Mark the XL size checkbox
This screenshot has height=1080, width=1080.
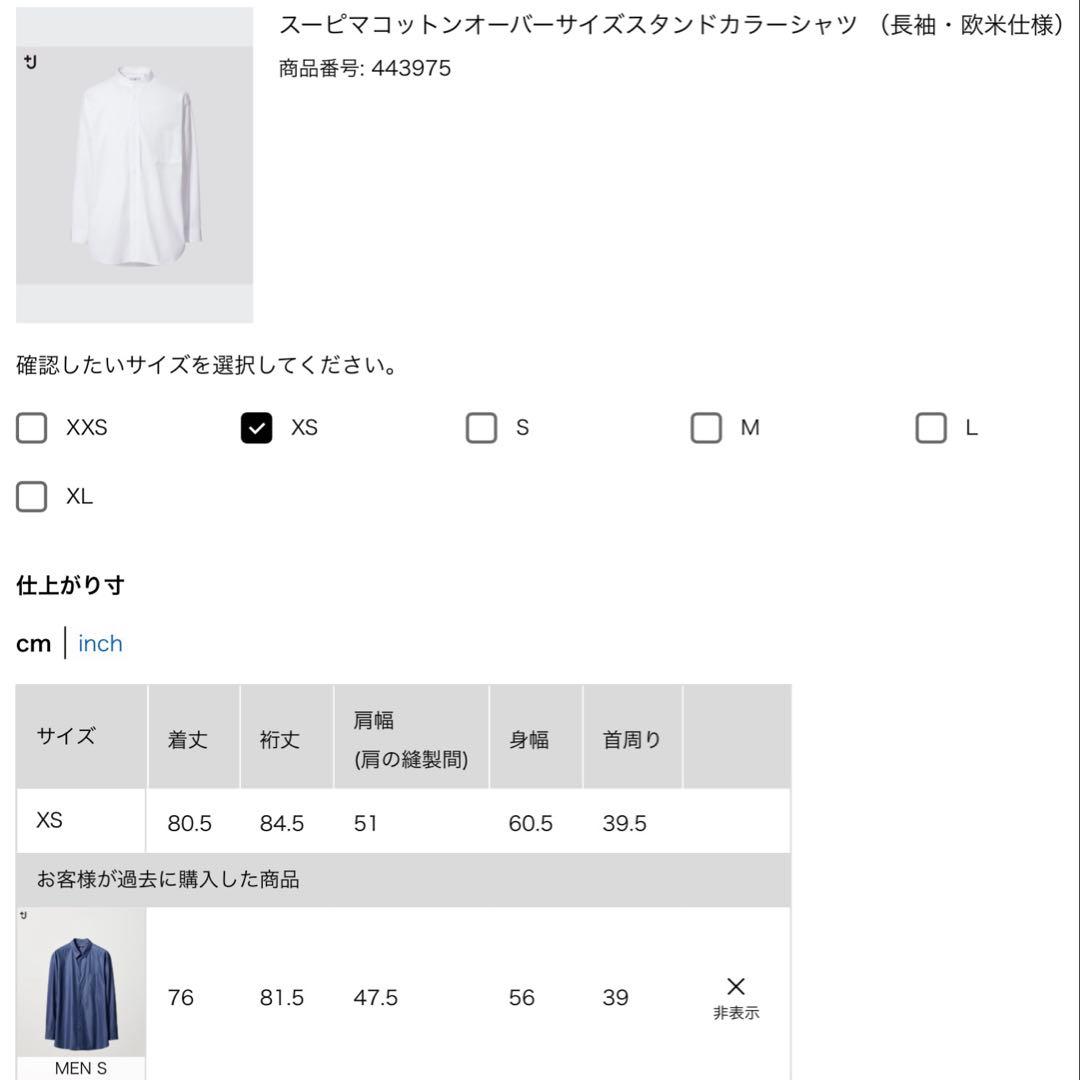click(x=32, y=497)
